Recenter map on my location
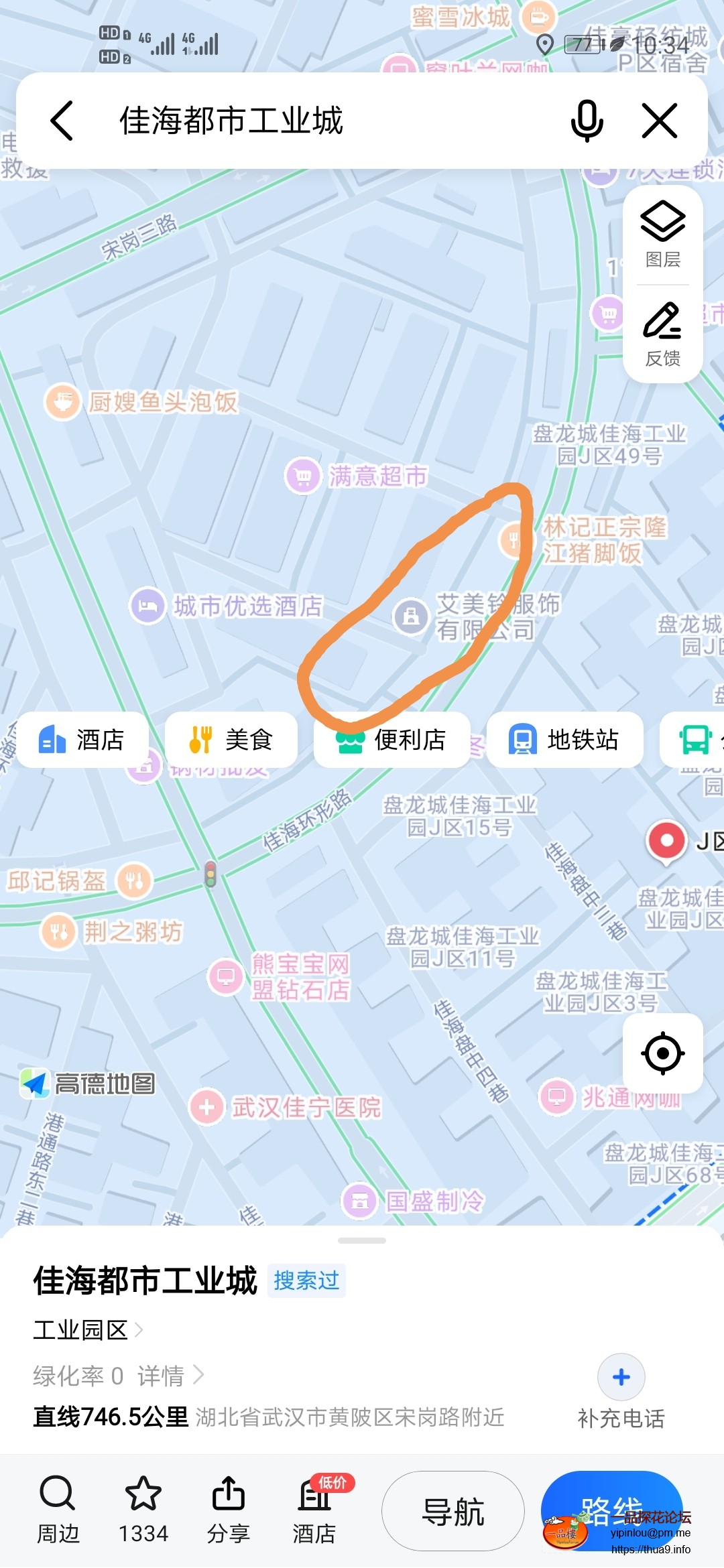Viewport: 724px width, 1568px height. click(x=662, y=1053)
